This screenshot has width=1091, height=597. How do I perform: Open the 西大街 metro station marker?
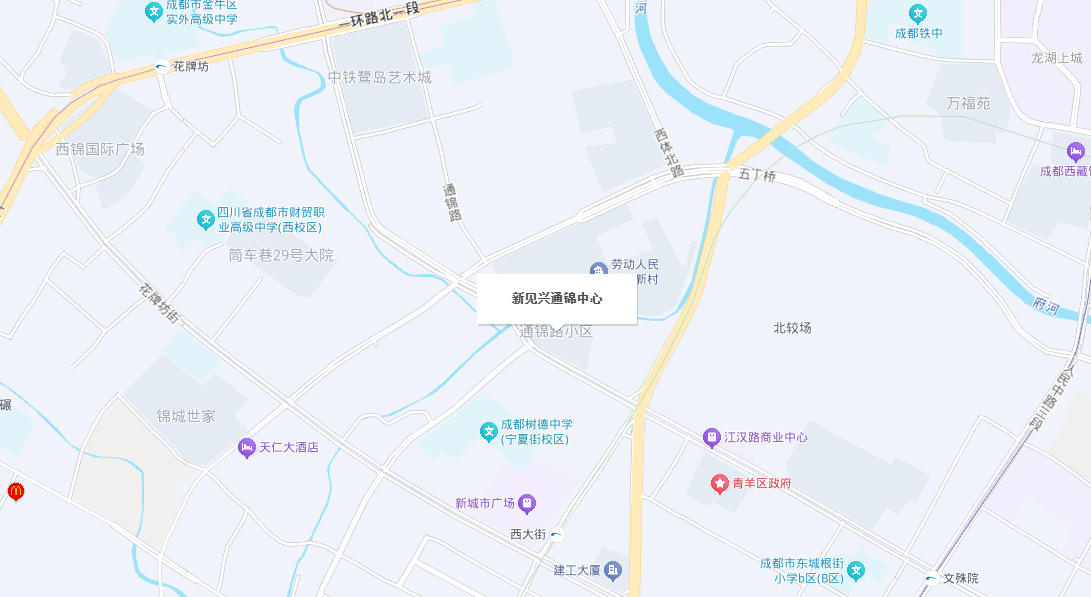tap(557, 535)
